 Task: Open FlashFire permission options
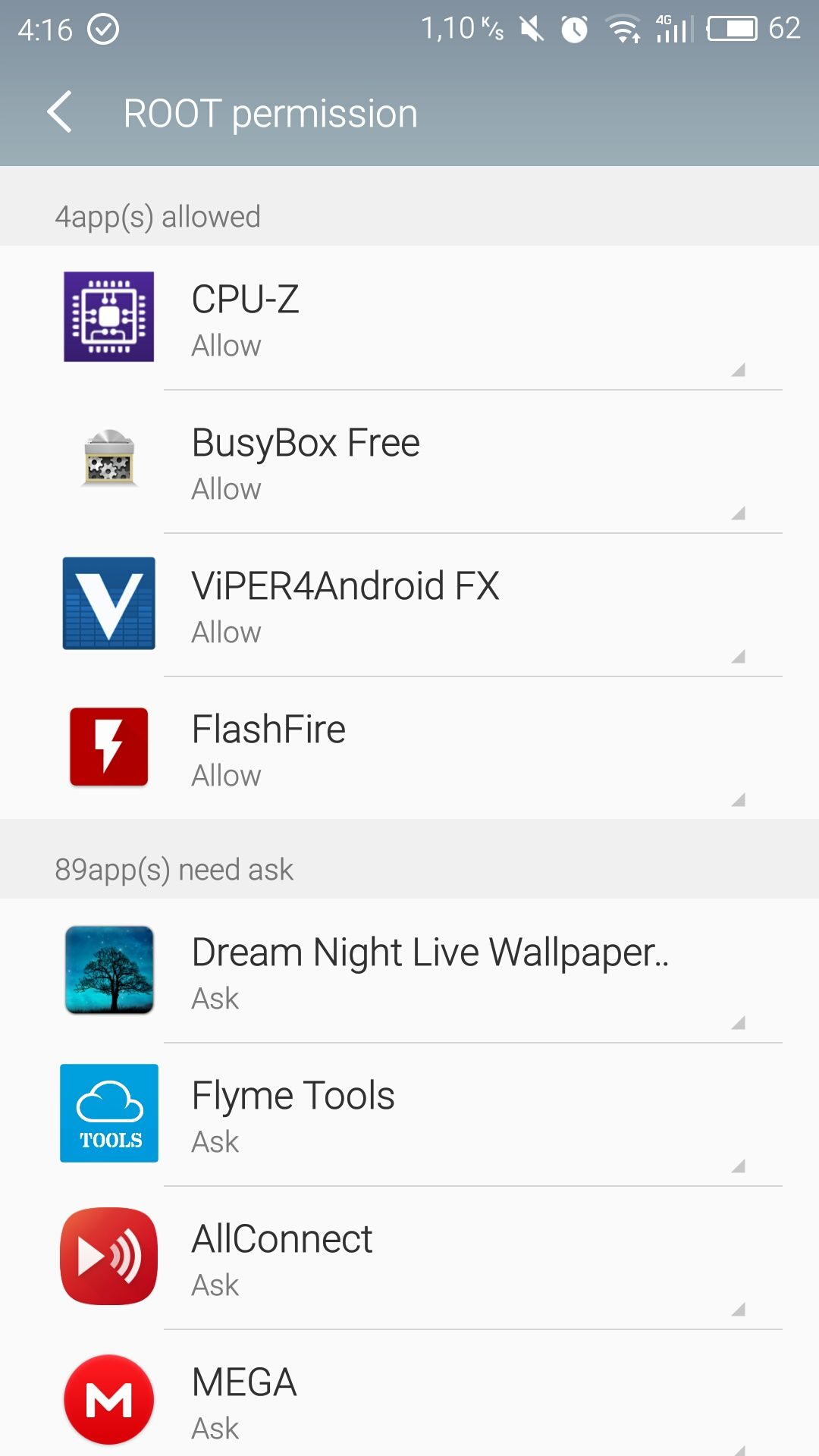[x=409, y=748]
